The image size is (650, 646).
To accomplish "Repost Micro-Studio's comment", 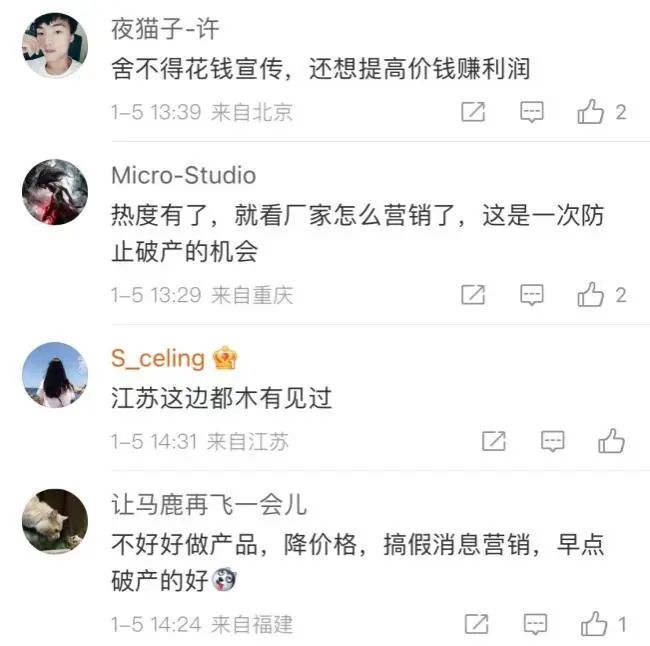I will click(473, 294).
